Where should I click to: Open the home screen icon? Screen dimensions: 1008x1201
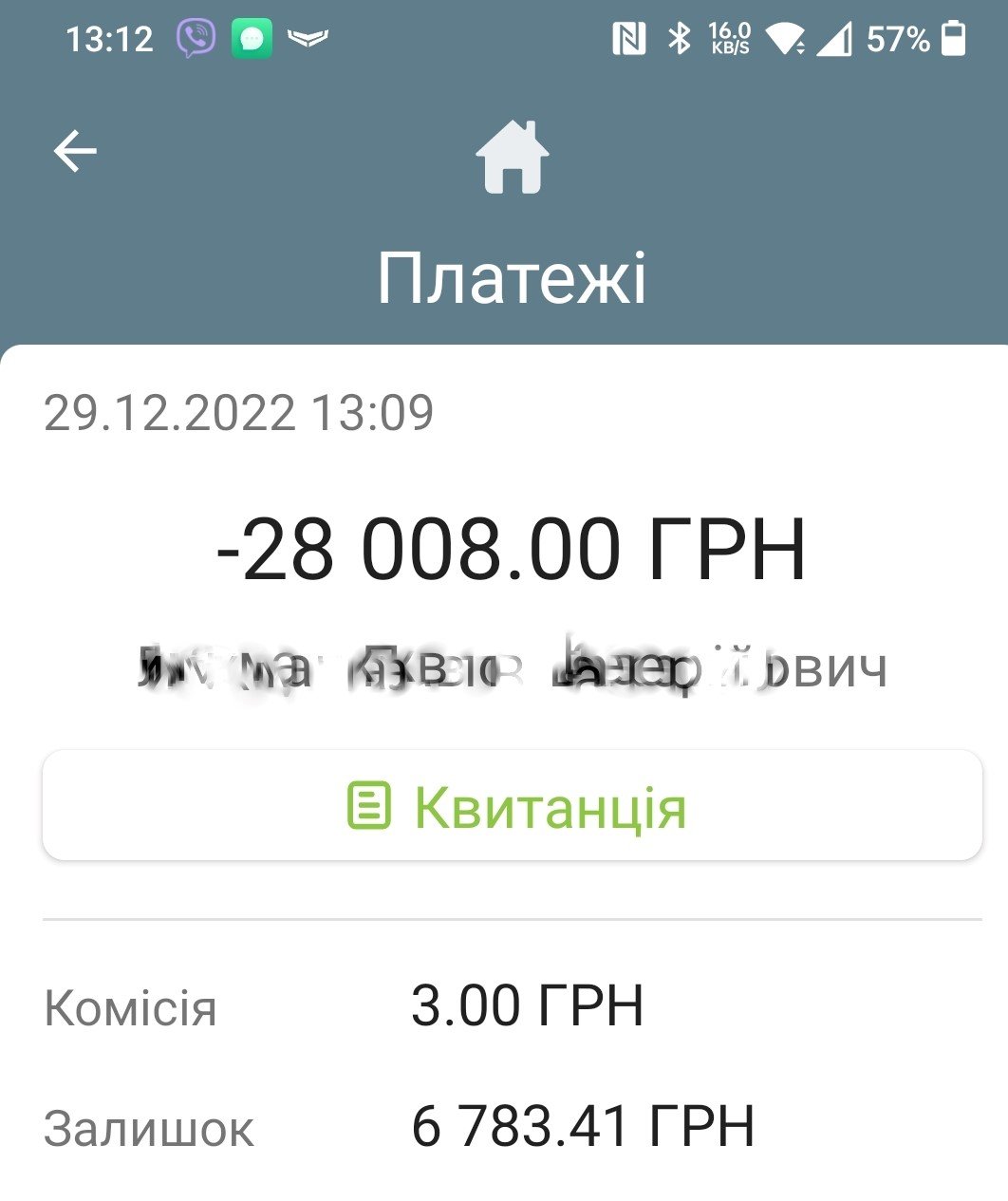point(512,157)
